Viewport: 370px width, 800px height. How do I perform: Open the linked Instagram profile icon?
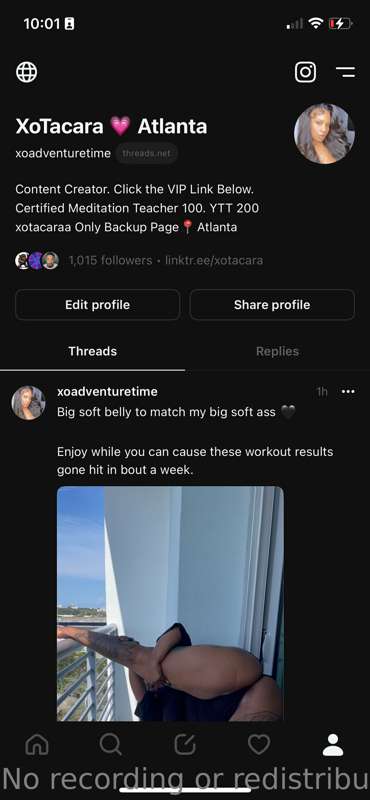[305, 72]
